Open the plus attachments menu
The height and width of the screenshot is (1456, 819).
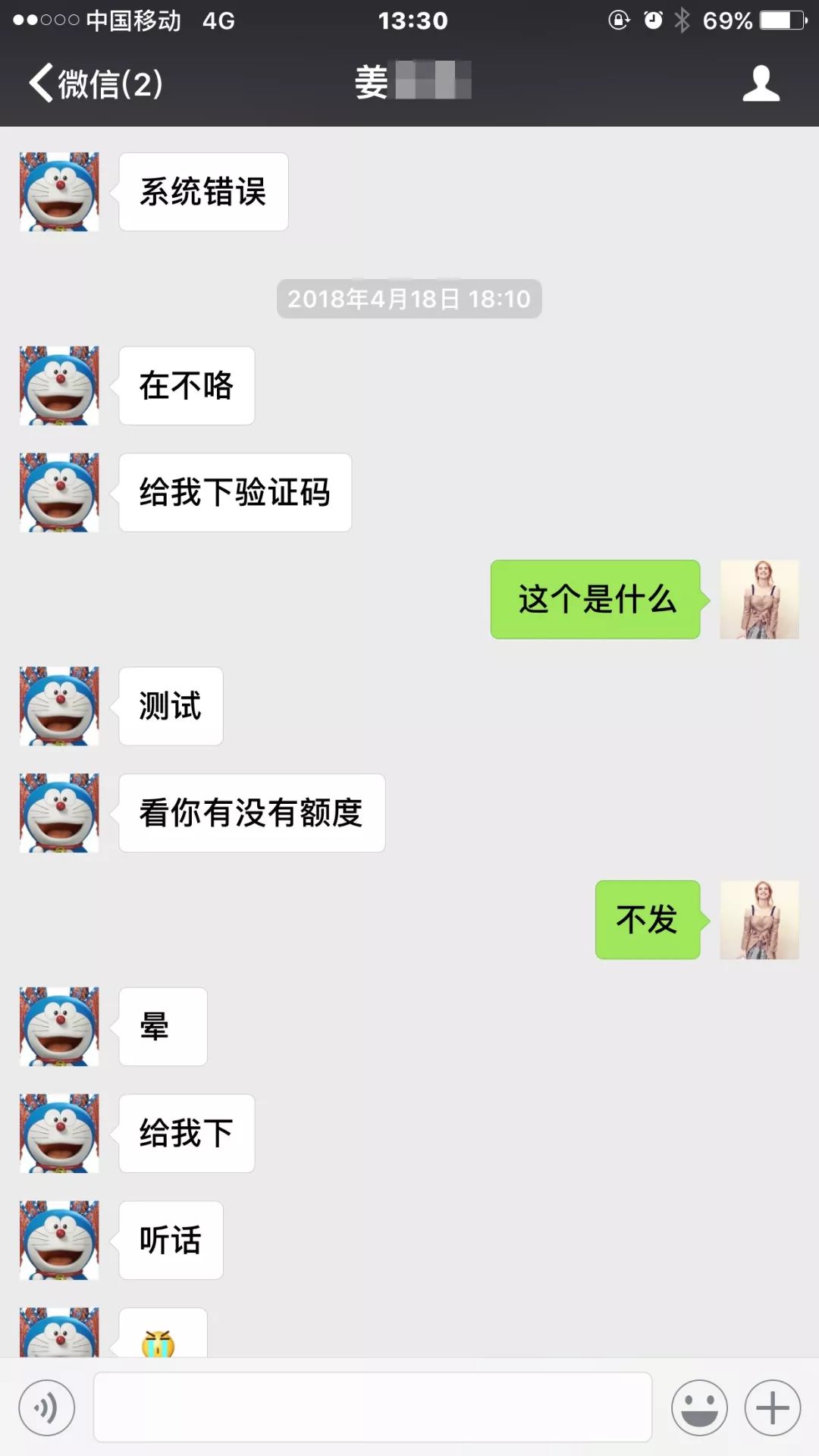coord(772,1408)
